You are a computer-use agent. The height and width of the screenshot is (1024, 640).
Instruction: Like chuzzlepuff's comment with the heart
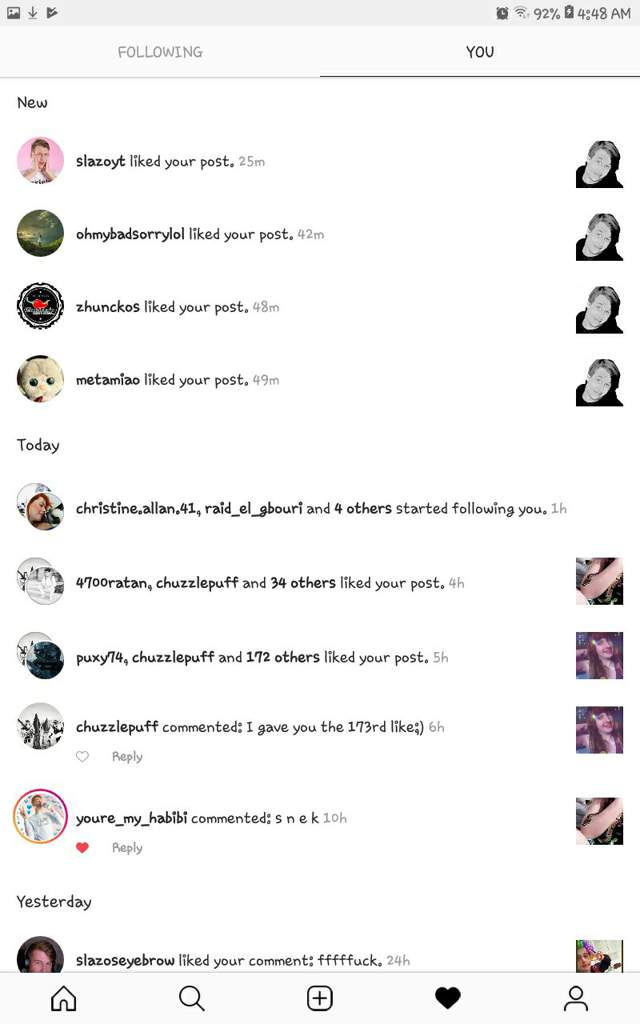82,757
